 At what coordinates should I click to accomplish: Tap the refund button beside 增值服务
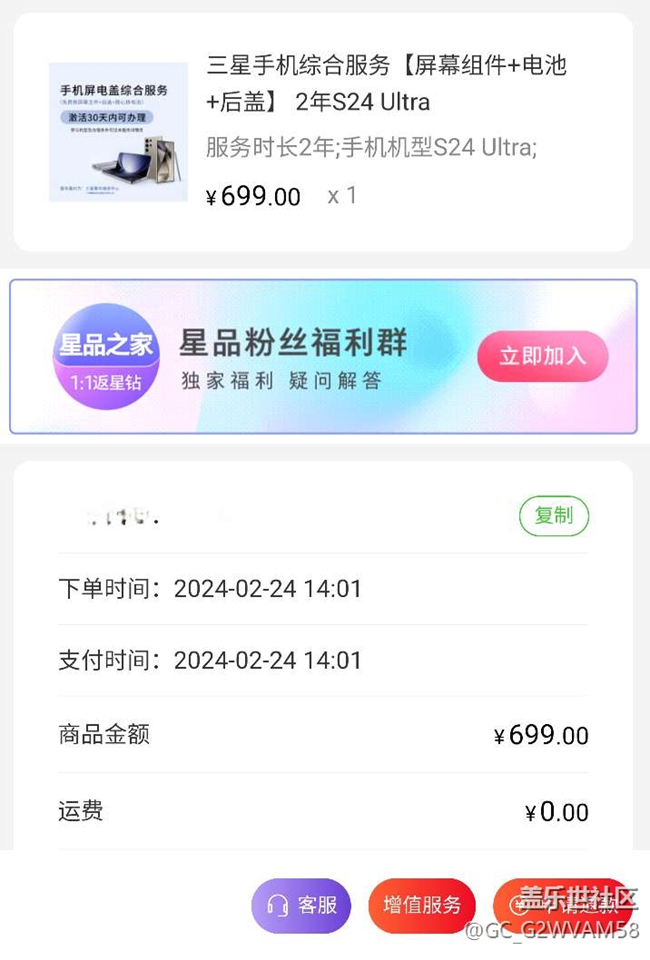562,905
